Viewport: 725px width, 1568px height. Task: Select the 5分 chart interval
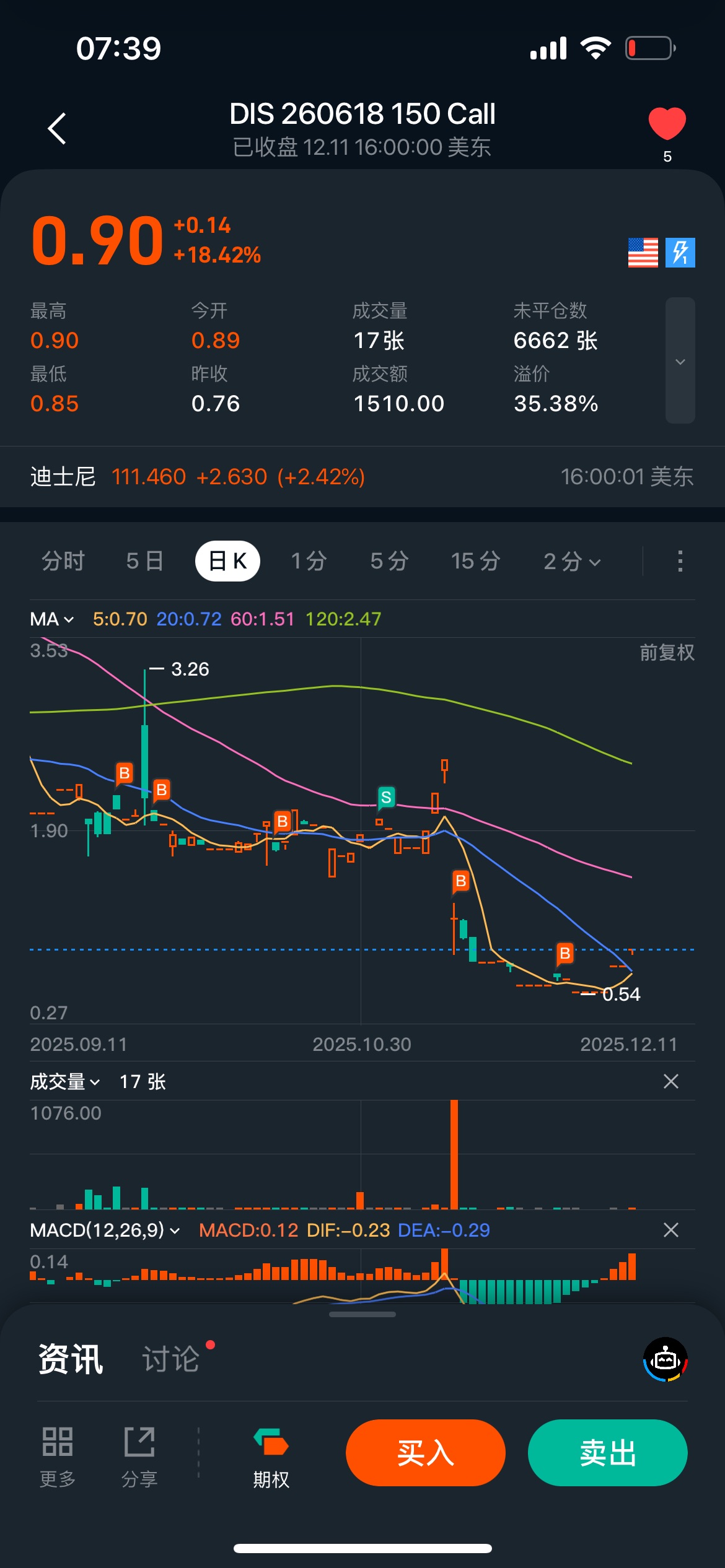point(390,561)
